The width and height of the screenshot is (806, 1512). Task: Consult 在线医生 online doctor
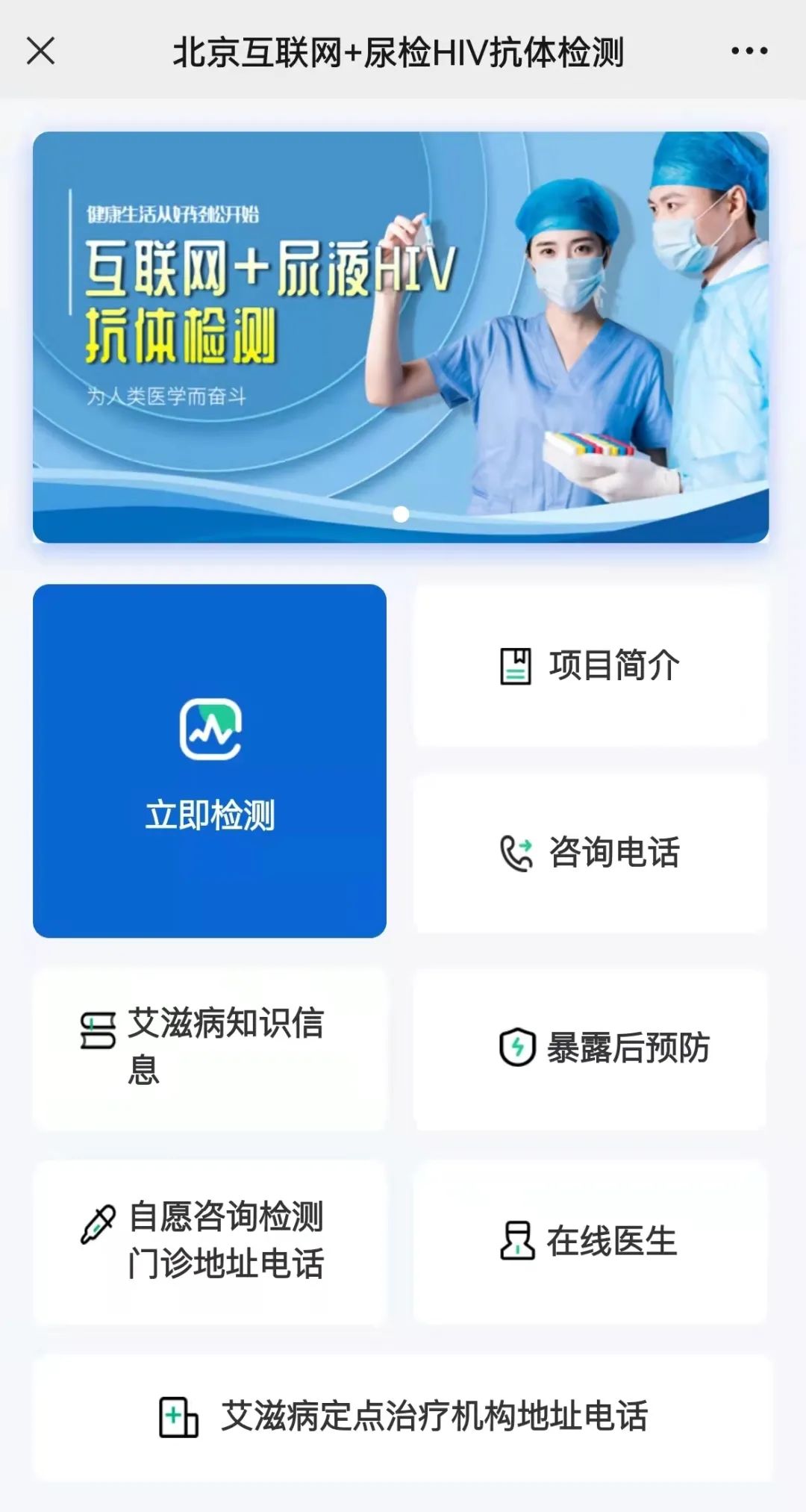590,1241
